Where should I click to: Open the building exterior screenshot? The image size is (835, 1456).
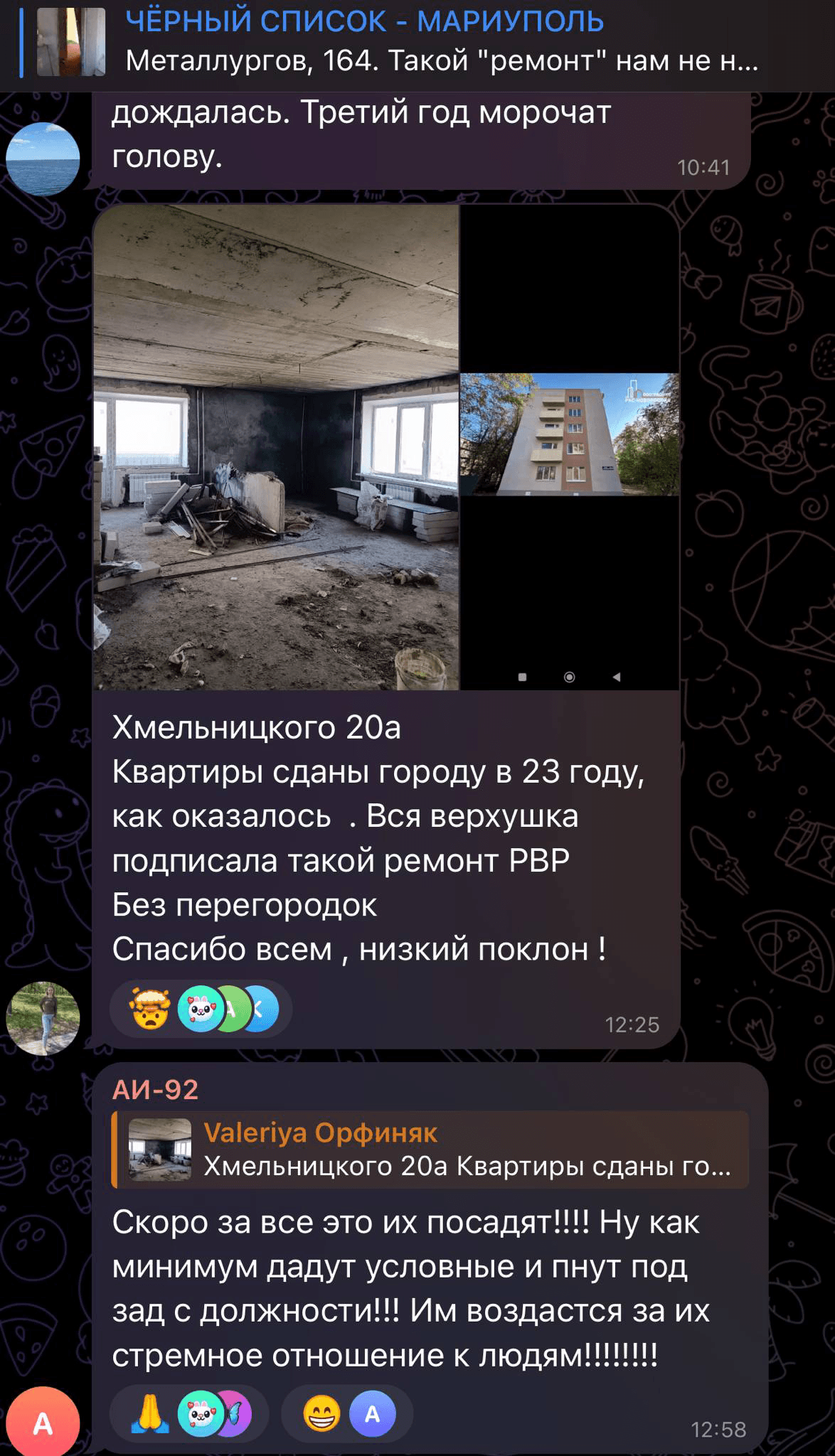click(x=570, y=434)
